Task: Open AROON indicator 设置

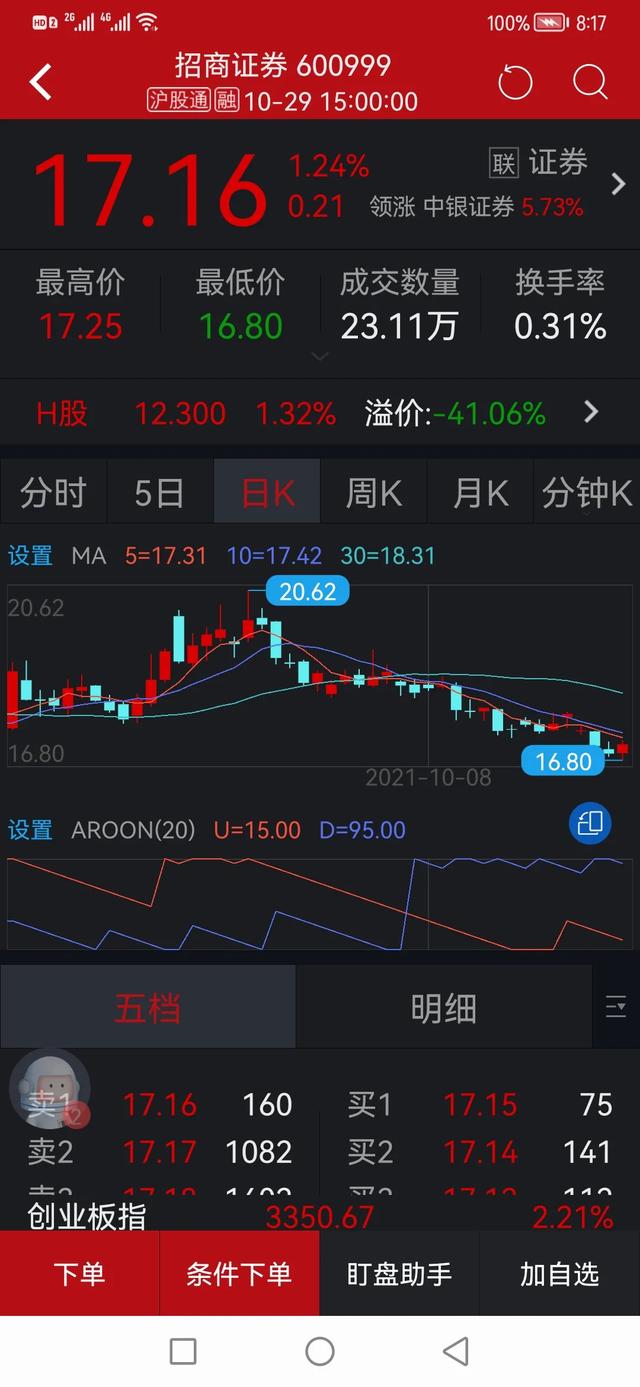Action: (x=30, y=830)
